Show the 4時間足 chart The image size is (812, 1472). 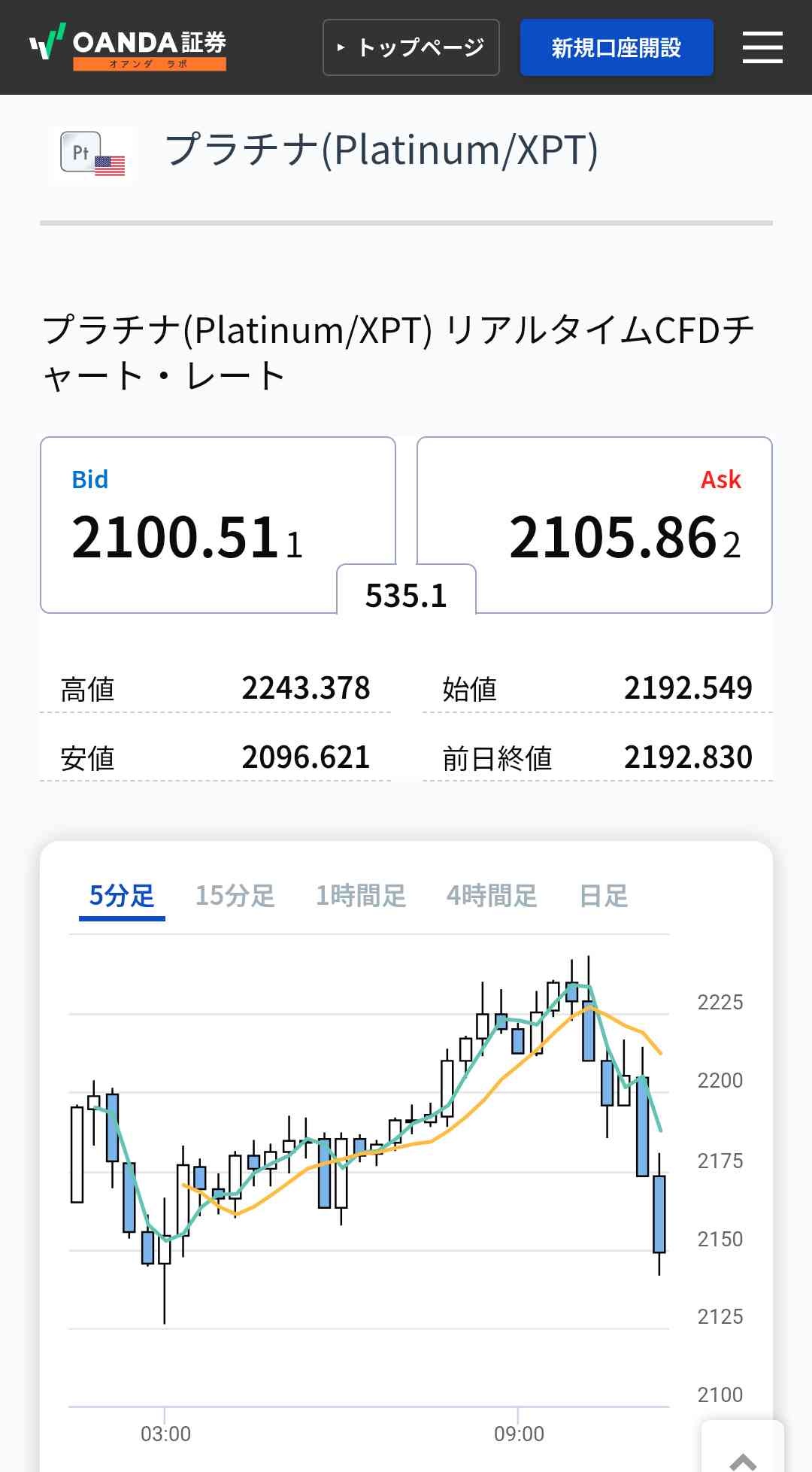(492, 896)
